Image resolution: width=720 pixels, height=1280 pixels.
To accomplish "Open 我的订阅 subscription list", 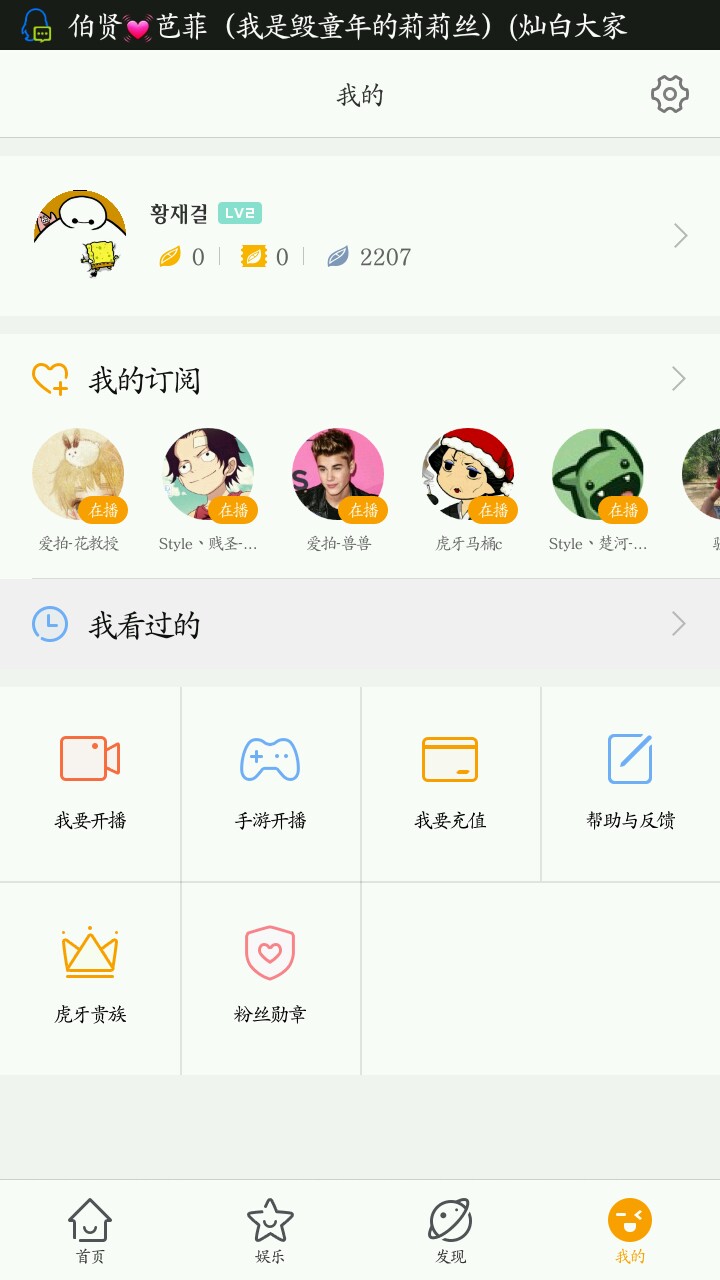I will click(x=360, y=379).
